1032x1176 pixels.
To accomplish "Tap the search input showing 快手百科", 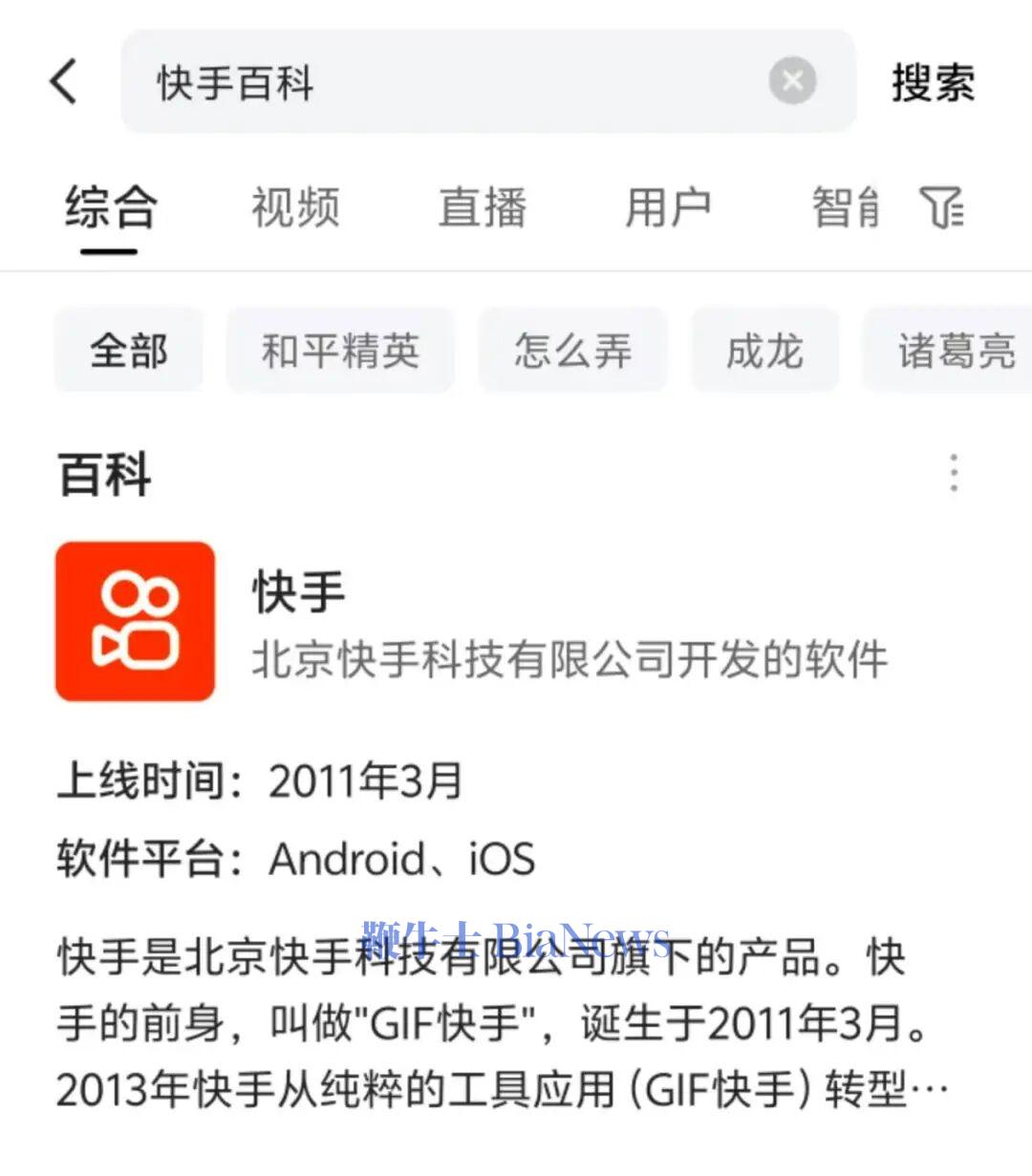I will (430, 82).
